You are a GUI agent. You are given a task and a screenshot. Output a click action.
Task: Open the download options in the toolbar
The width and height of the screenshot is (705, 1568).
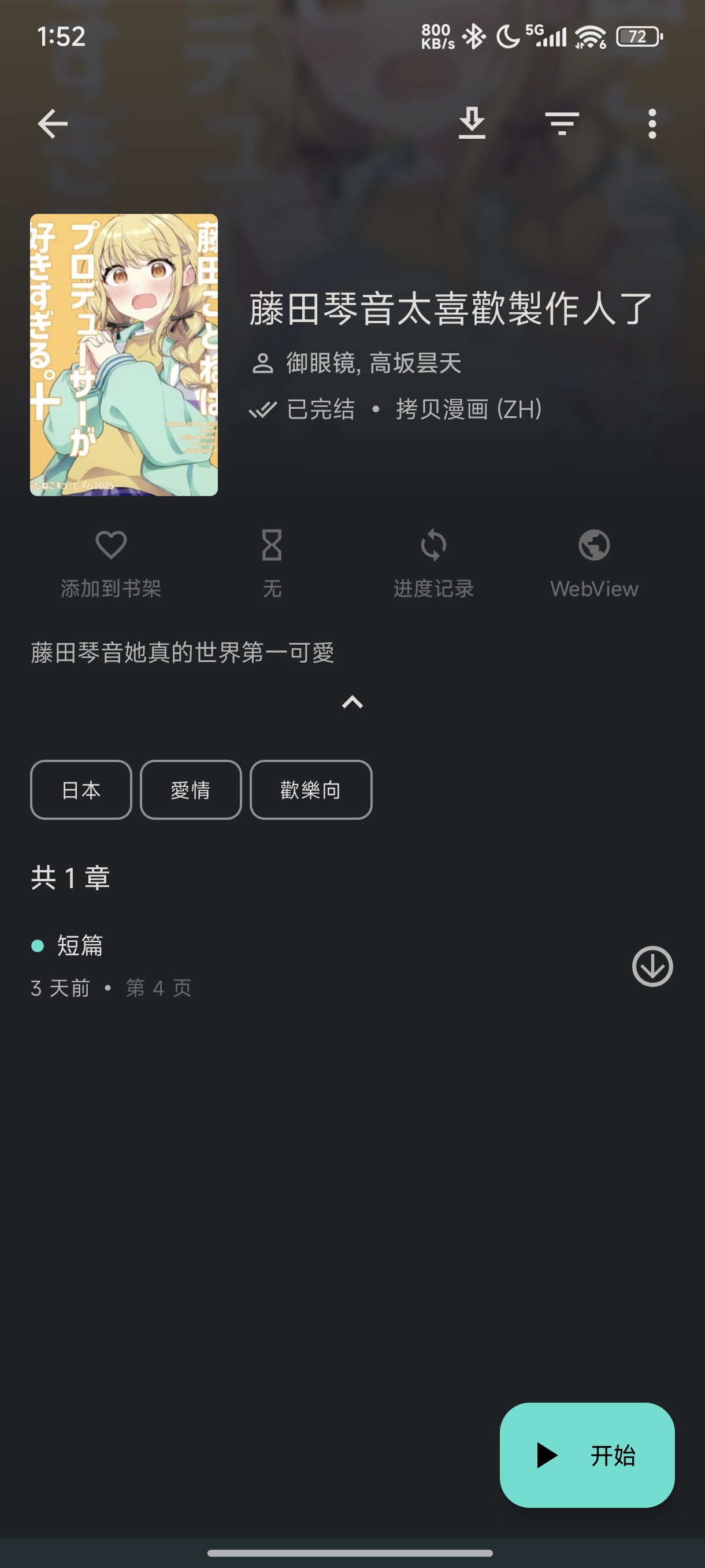point(472,124)
